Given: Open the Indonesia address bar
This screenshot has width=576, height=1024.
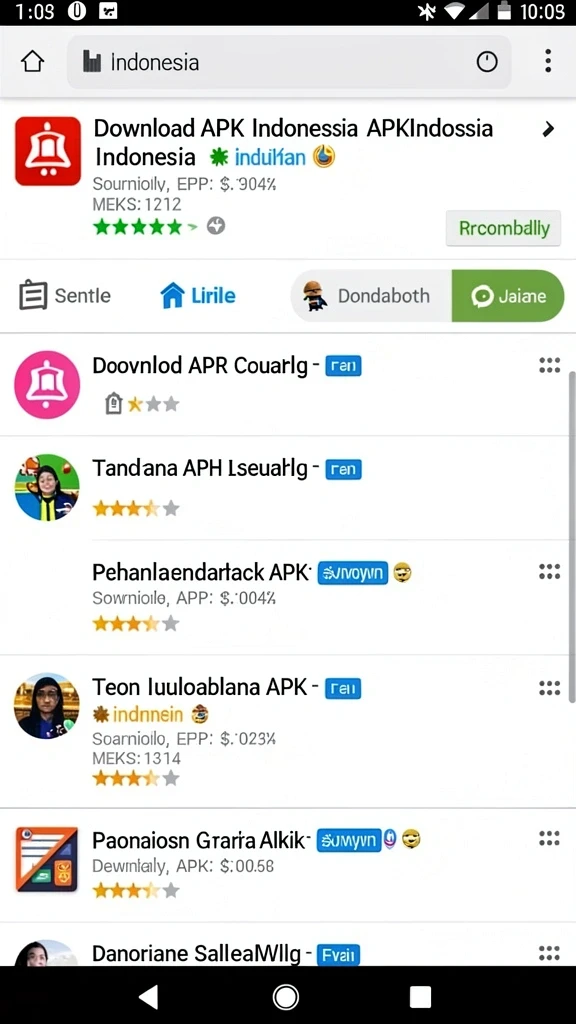Looking at the screenshot, I should click(289, 62).
